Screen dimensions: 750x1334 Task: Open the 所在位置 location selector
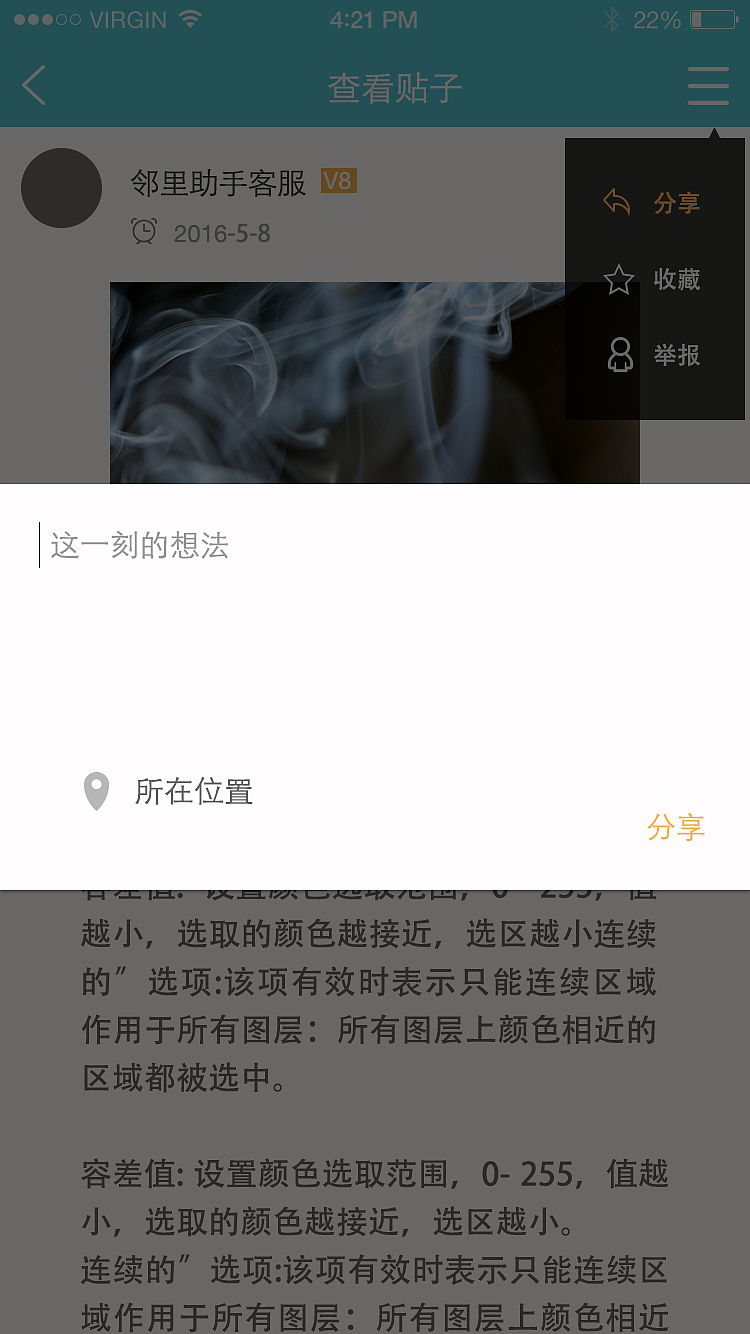pyautogui.click(x=194, y=790)
